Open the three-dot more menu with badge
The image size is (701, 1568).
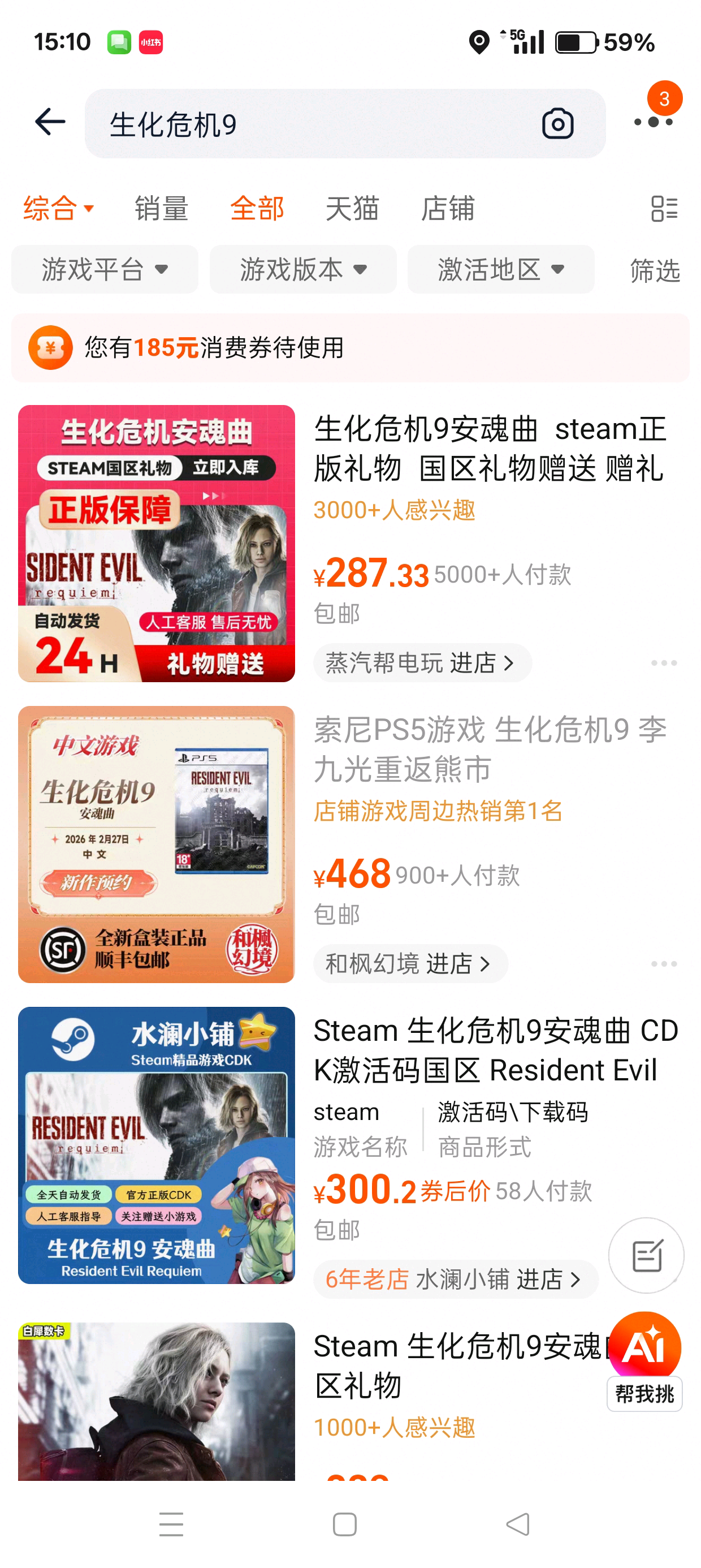pyautogui.click(x=653, y=122)
